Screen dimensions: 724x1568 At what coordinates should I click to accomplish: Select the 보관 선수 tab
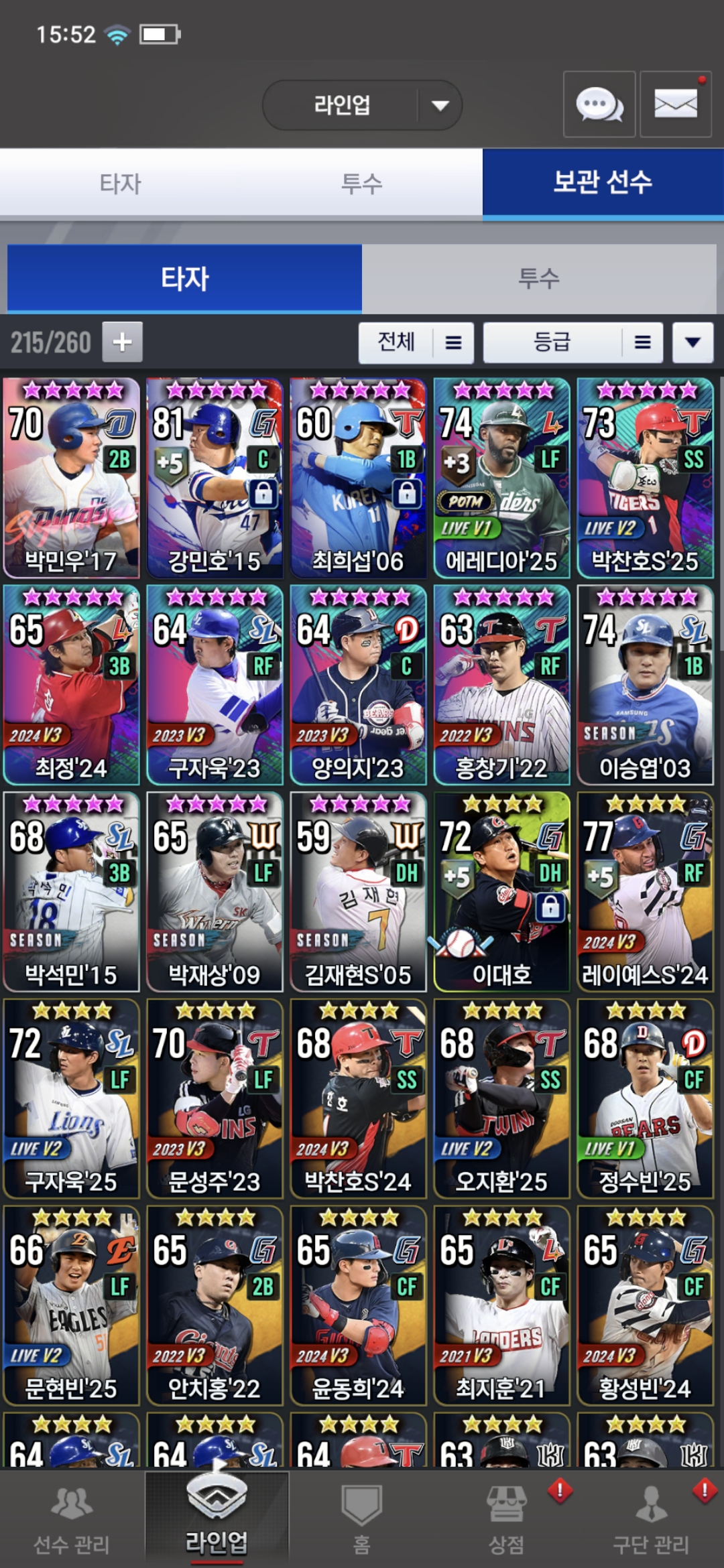click(603, 183)
